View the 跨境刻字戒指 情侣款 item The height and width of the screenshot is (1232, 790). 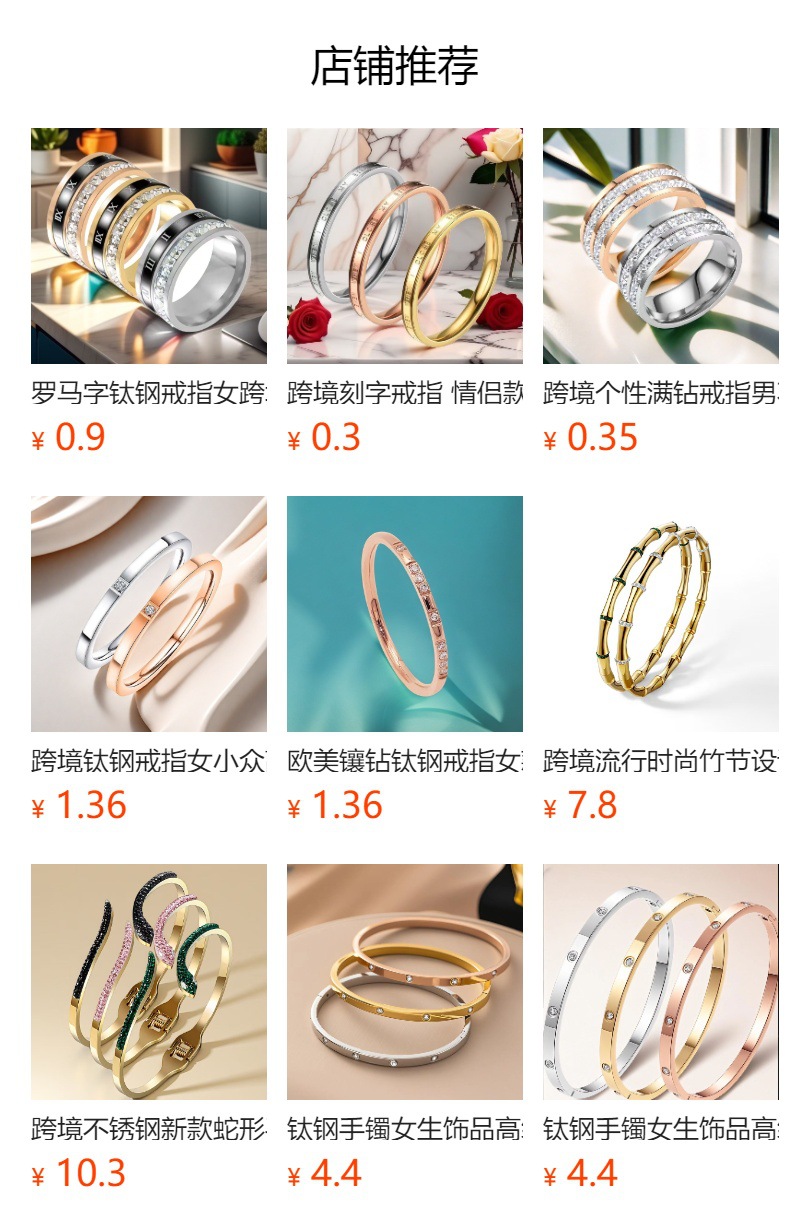(x=404, y=246)
